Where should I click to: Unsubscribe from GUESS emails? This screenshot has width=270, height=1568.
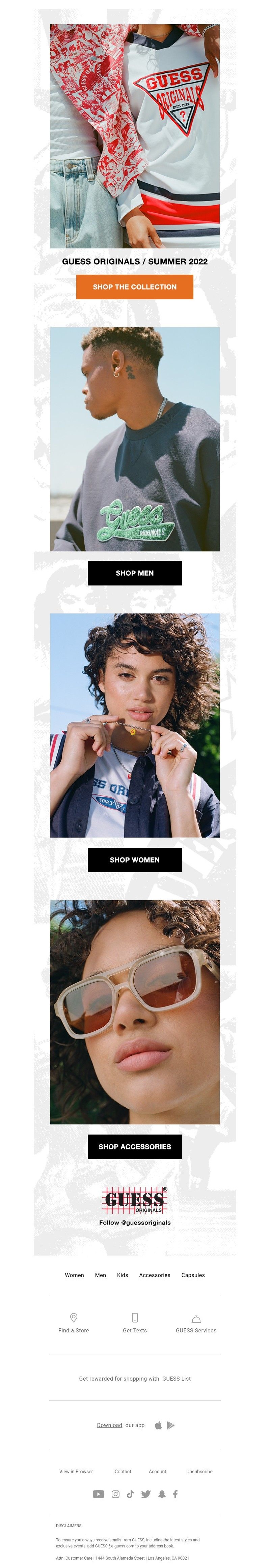click(x=199, y=1471)
